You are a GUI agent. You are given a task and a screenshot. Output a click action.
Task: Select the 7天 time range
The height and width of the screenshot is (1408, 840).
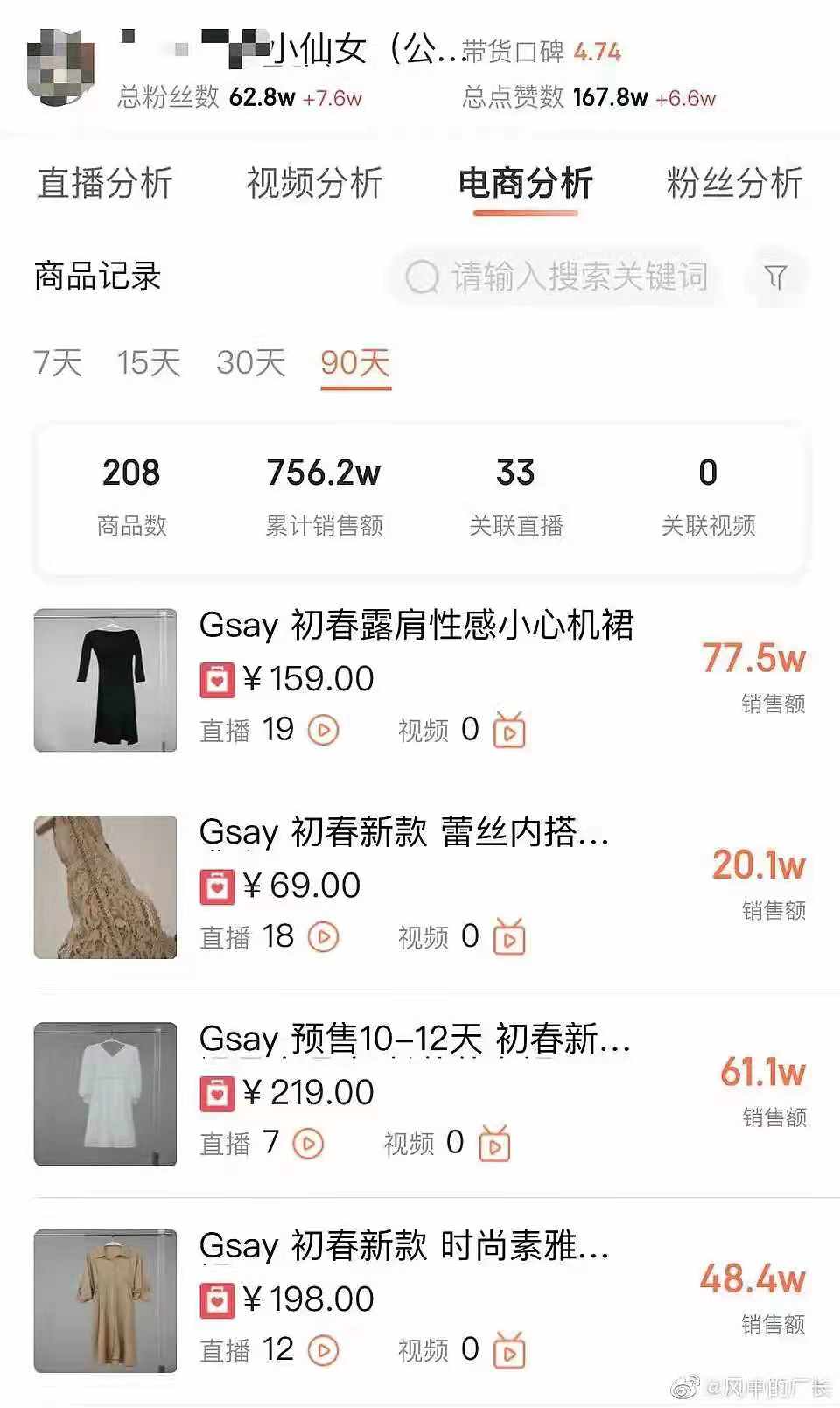[x=58, y=362]
